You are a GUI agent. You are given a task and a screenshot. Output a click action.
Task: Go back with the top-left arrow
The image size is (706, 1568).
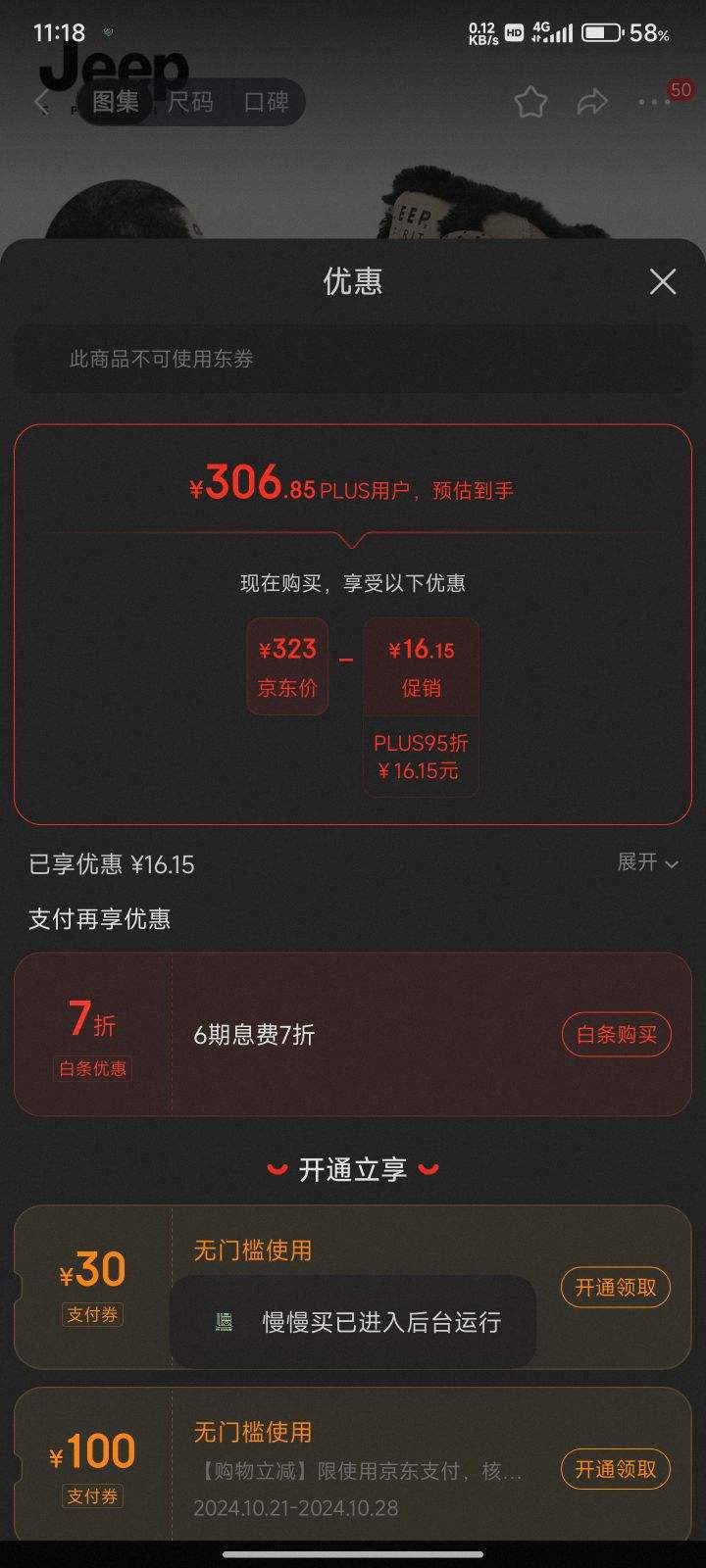(x=41, y=102)
